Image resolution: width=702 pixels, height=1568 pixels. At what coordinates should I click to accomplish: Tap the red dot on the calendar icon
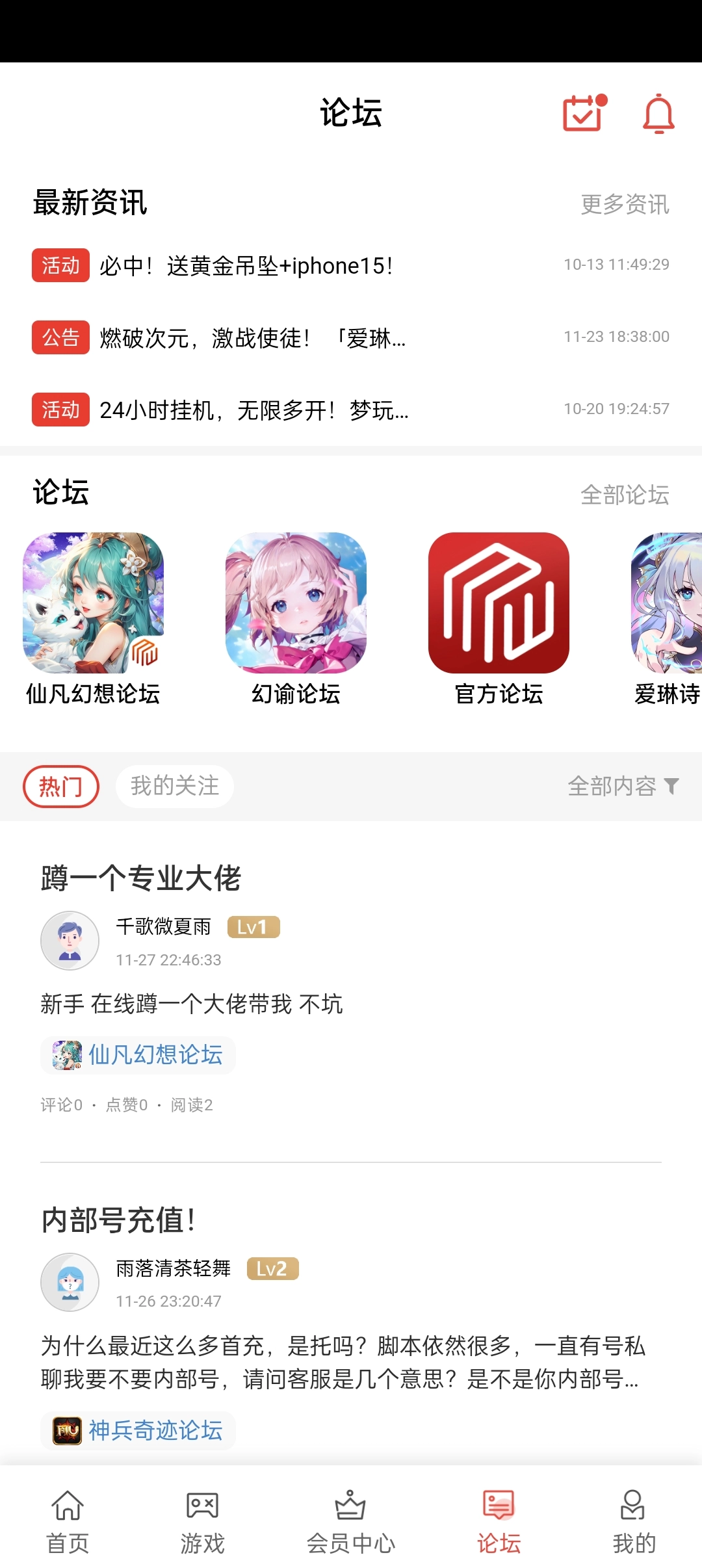(x=601, y=99)
